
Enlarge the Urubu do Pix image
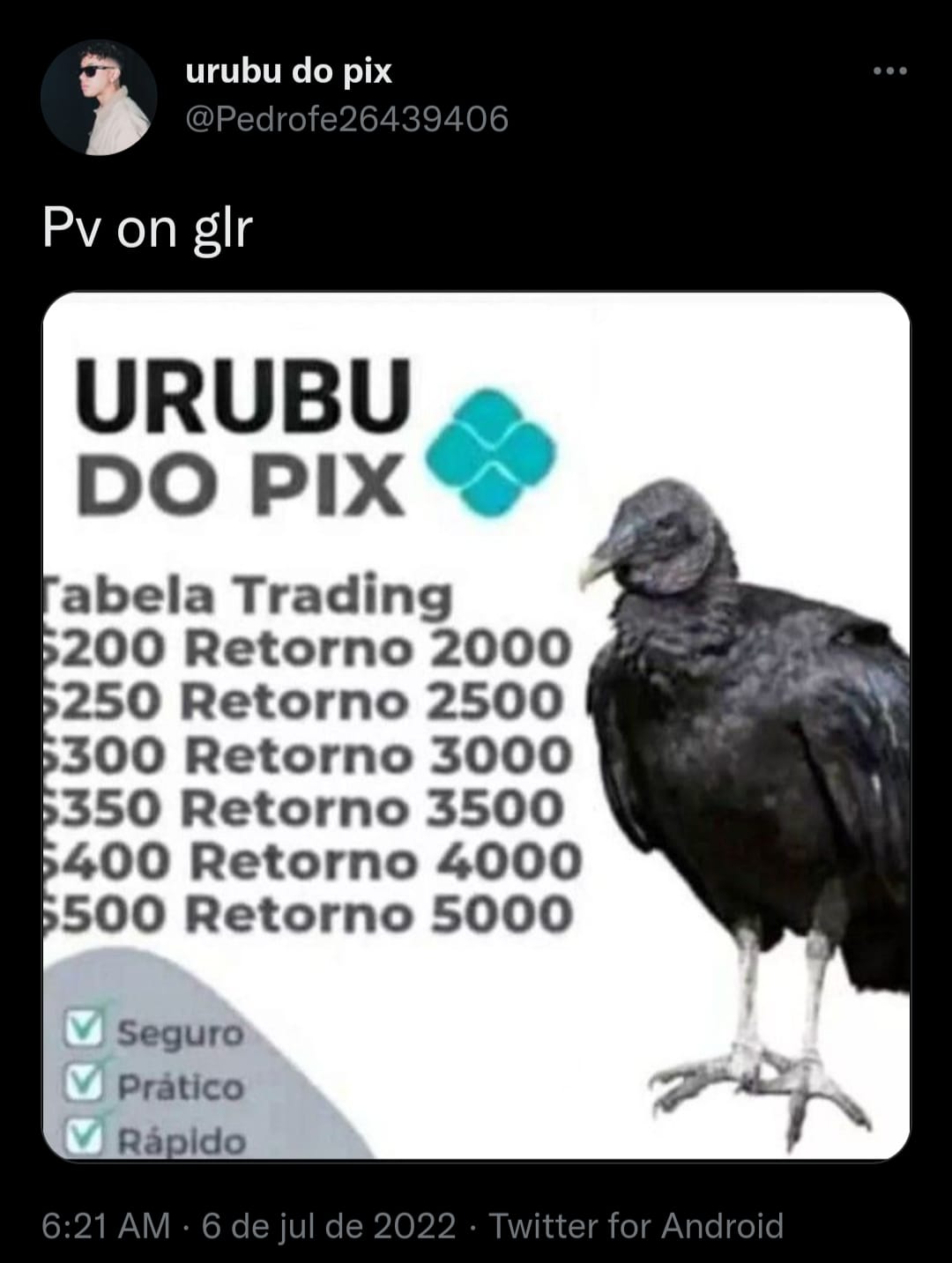point(476,726)
